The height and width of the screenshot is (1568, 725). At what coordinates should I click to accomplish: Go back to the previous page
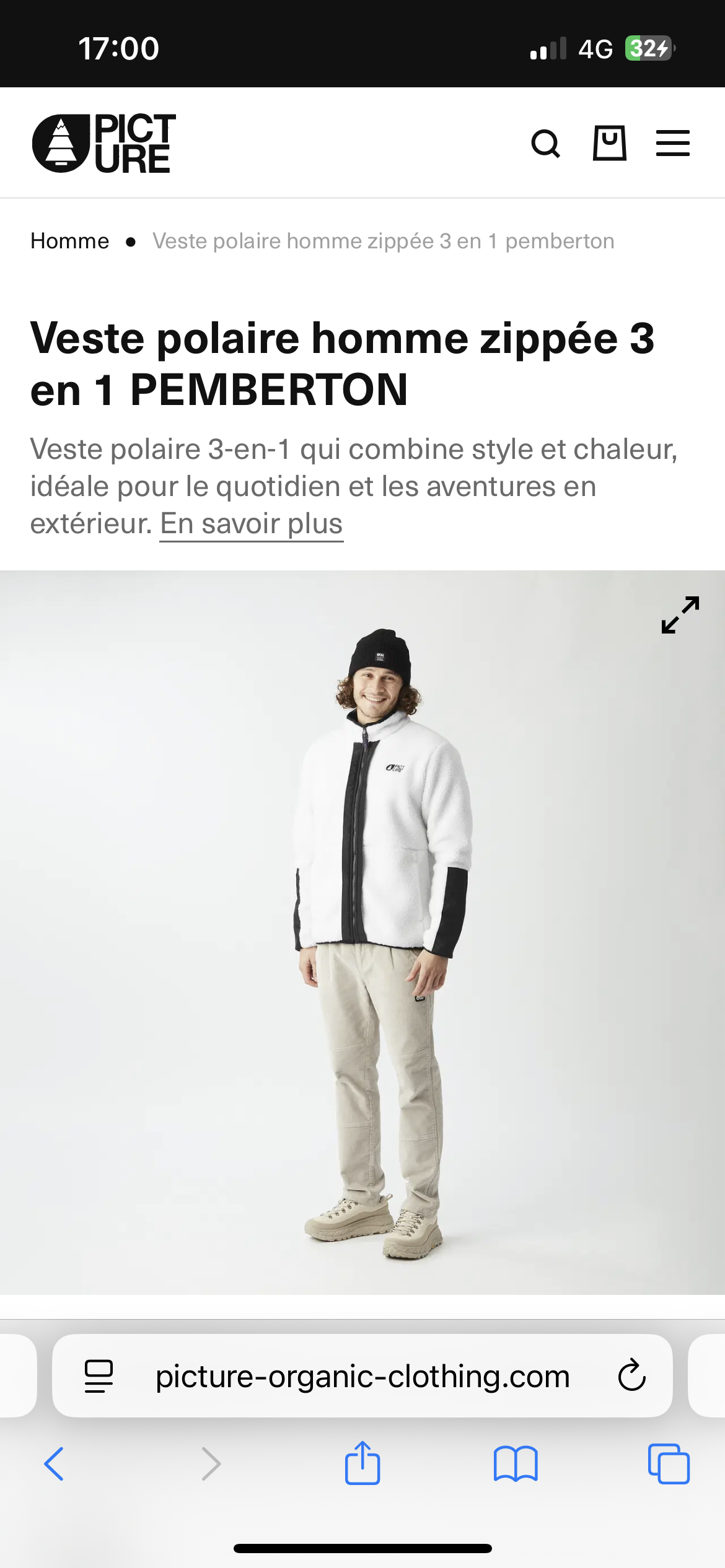point(55,1464)
